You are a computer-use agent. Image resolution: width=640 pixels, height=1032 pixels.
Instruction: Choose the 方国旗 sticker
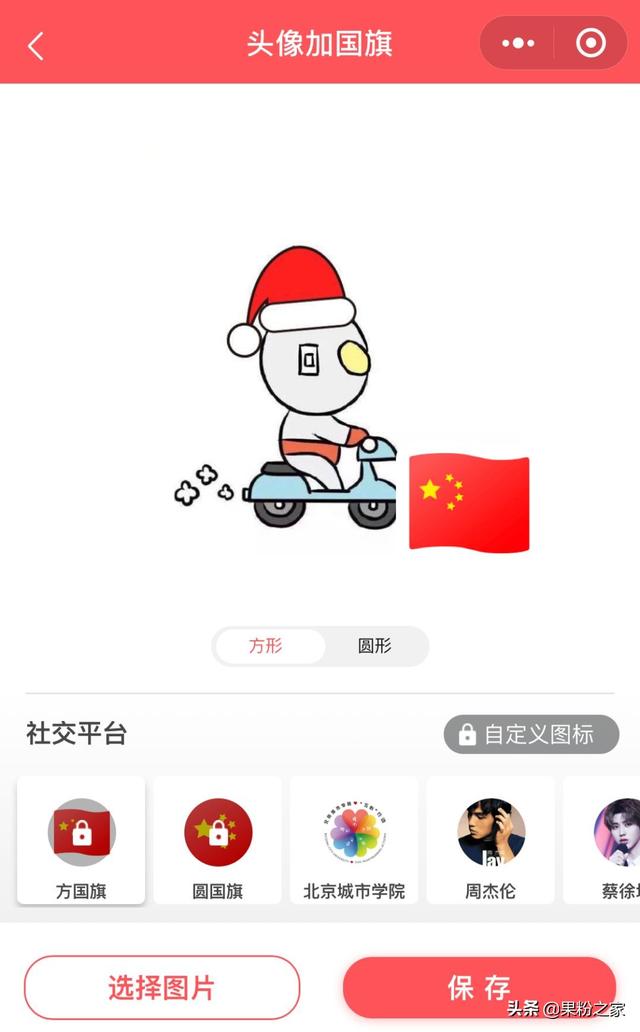(x=81, y=840)
